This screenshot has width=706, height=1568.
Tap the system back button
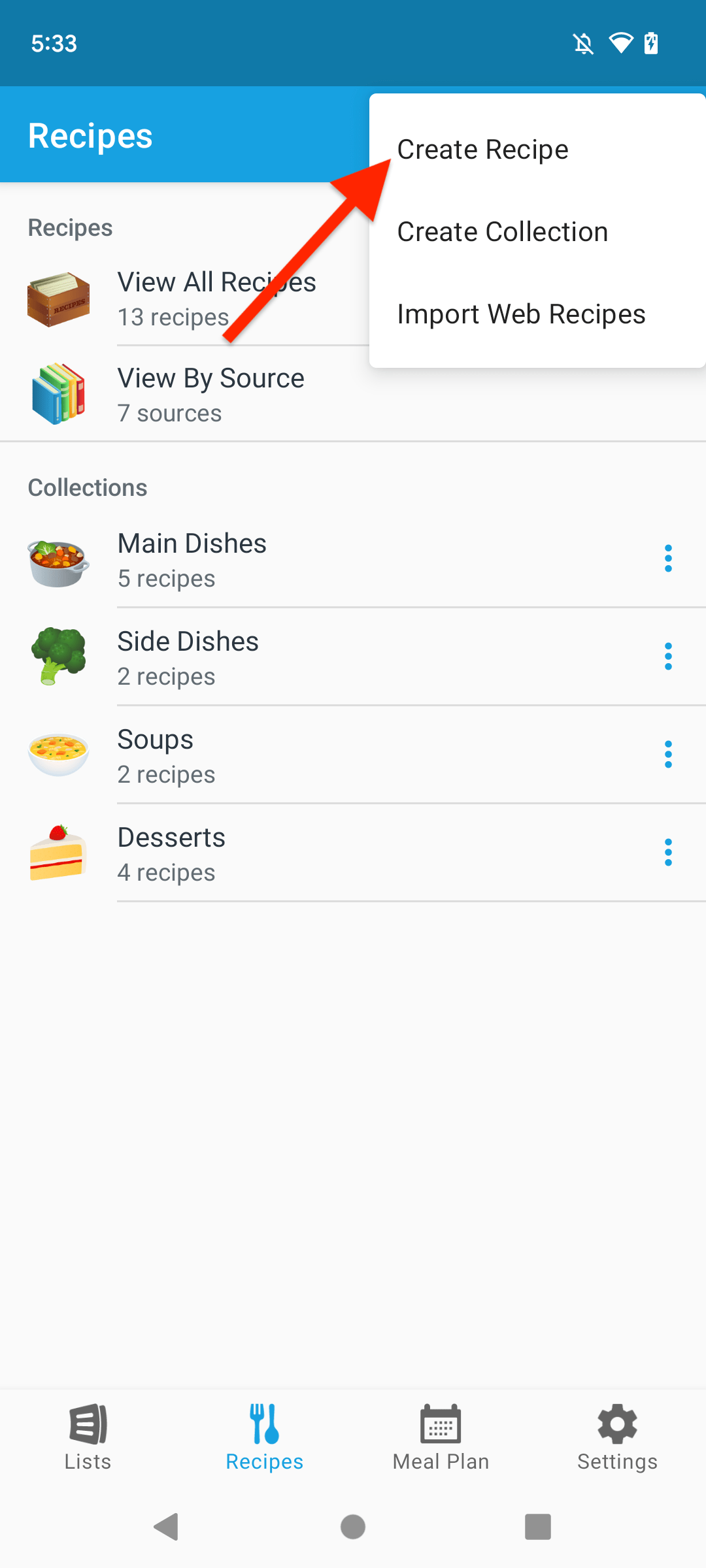[x=167, y=1527]
